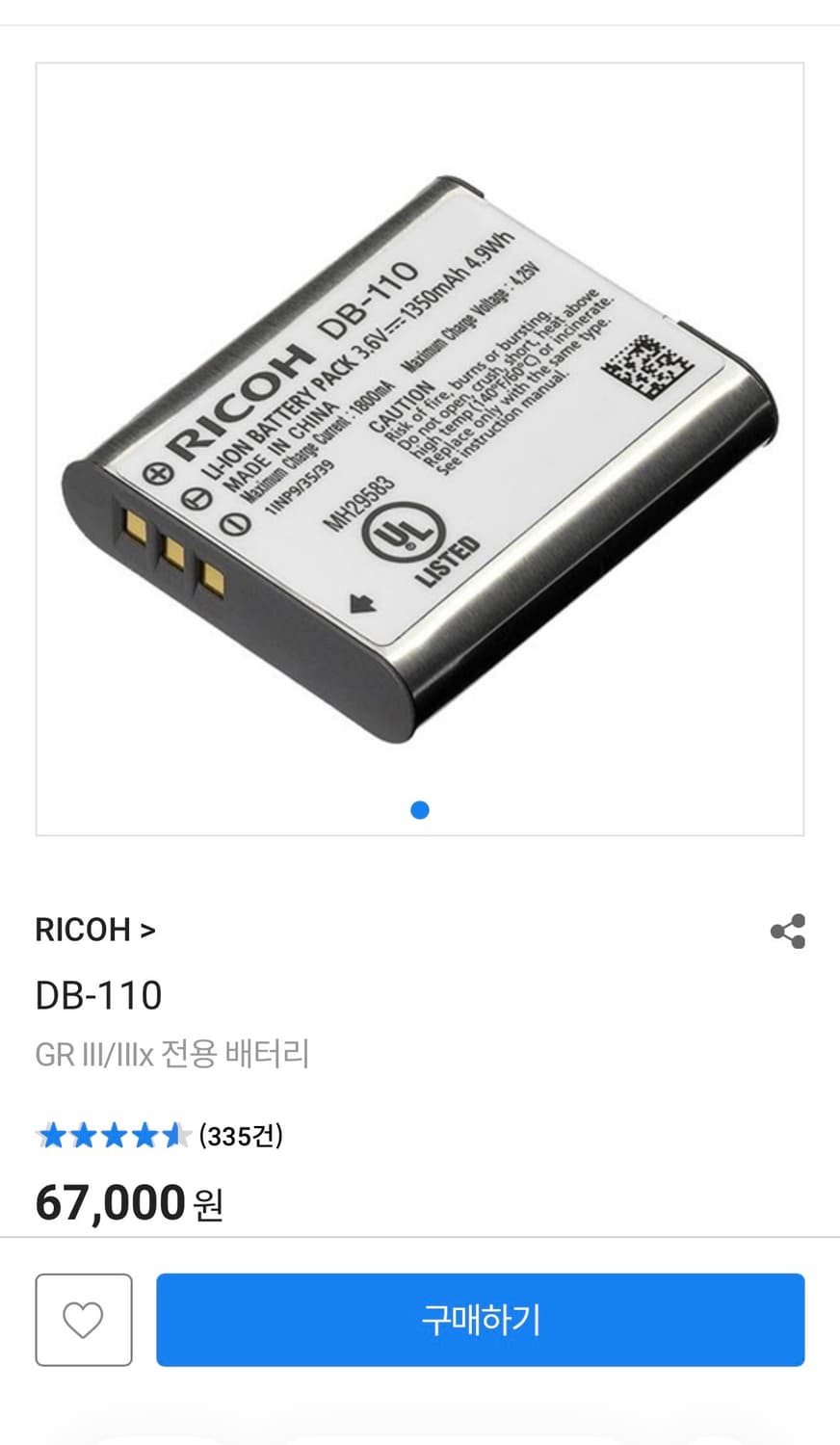840x1445 pixels.
Task: Open the RICOH brand link
Action: (x=85, y=929)
